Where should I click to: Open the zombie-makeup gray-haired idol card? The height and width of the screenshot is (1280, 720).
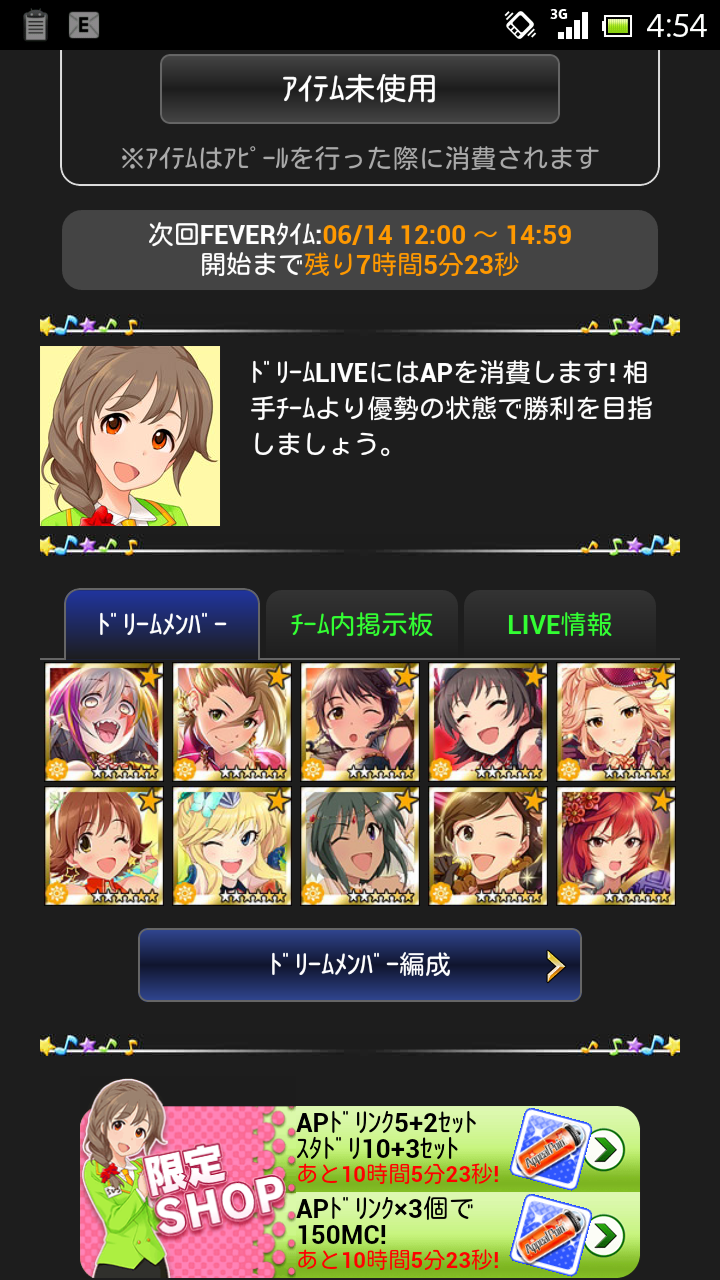[104, 722]
